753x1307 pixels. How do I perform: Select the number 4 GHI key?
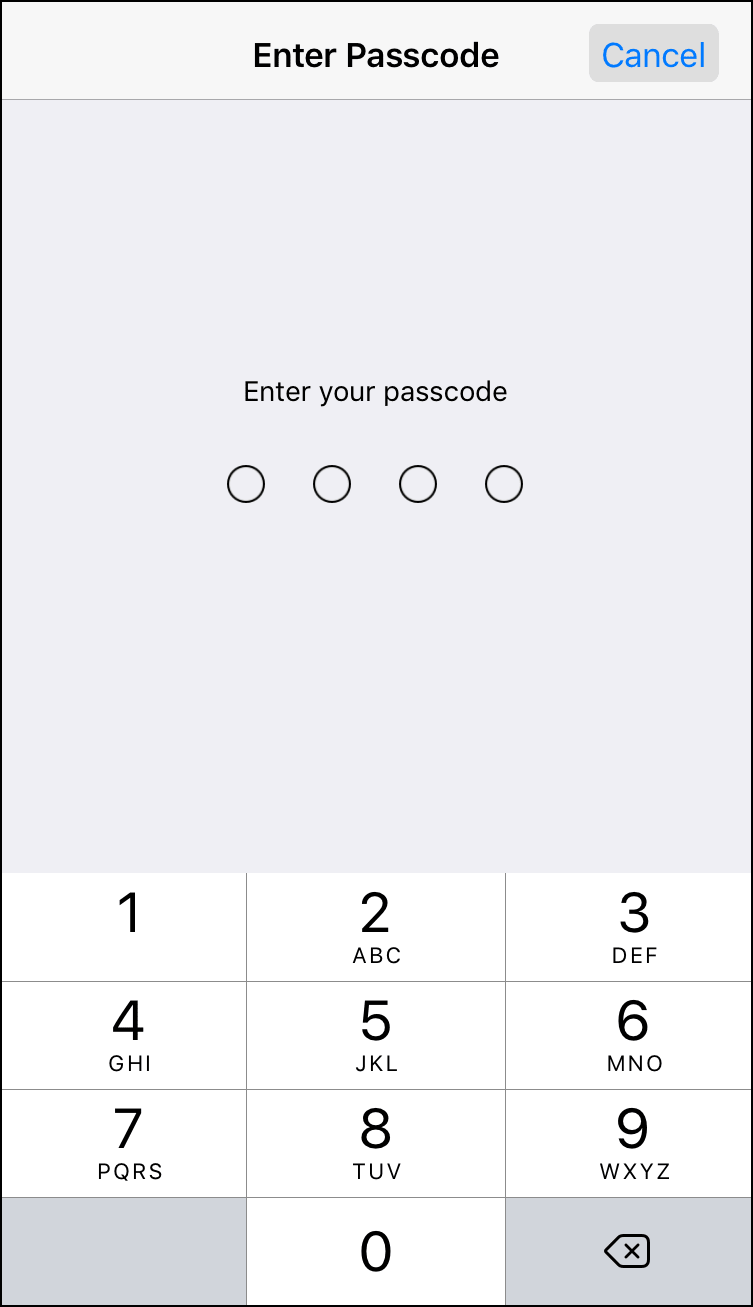pos(125,1035)
